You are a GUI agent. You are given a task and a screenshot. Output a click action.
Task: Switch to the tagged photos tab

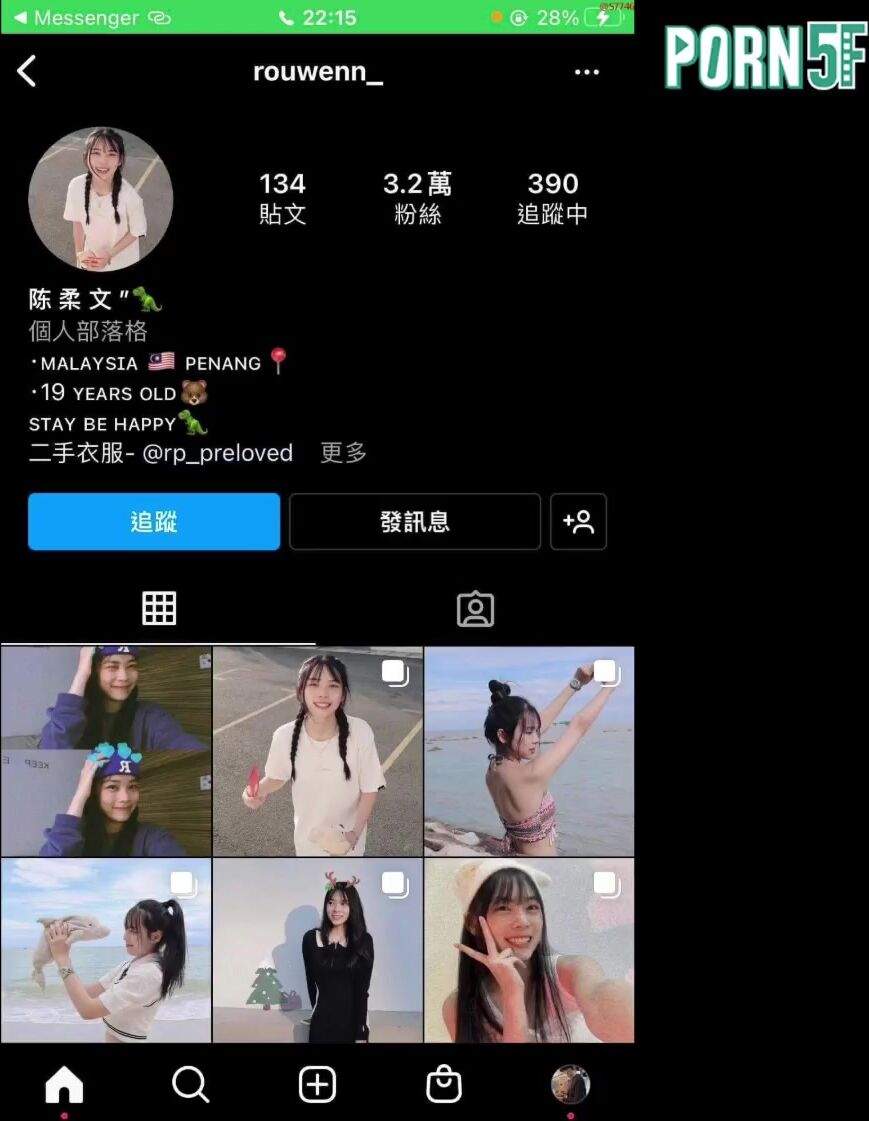(475, 608)
